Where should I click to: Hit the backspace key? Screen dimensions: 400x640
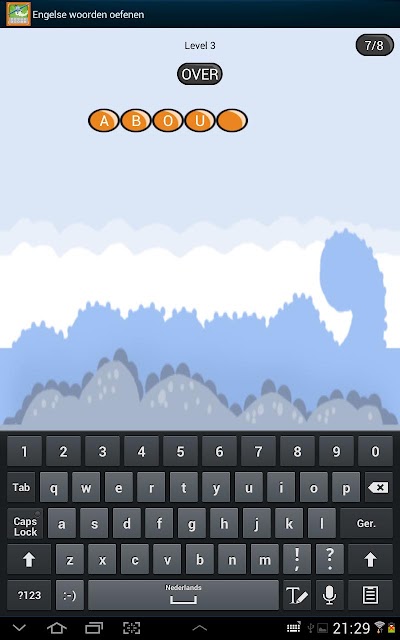click(378, 487)
